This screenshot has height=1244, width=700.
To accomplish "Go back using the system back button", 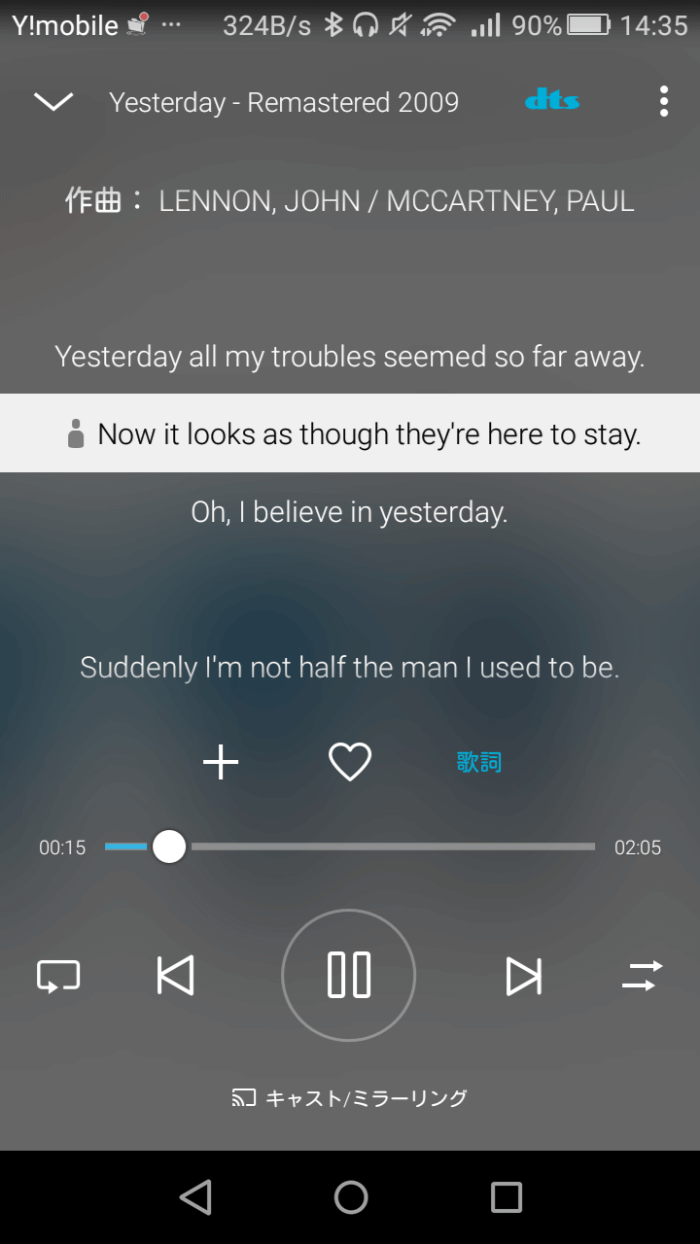I will tap(196, 1197).
